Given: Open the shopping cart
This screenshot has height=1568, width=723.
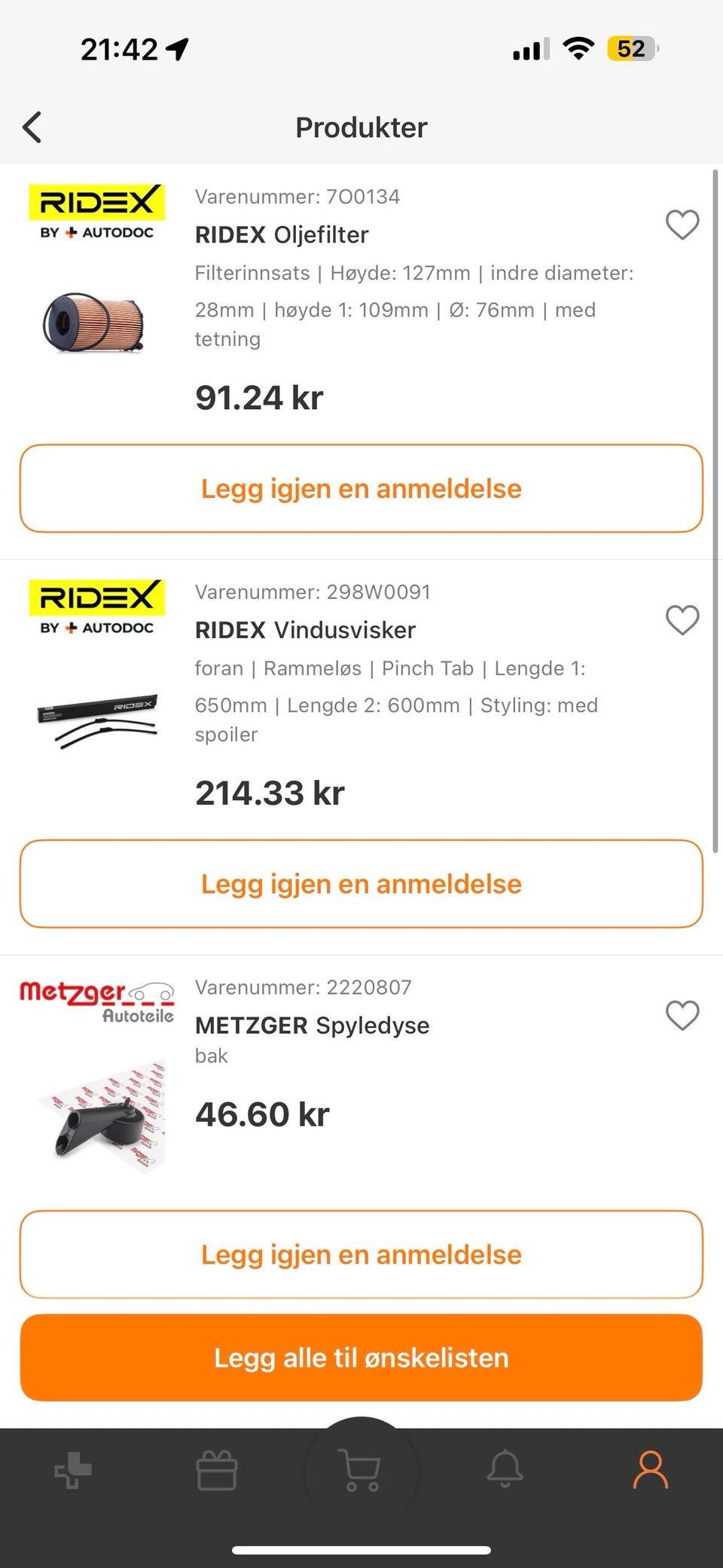Looking at the screenshot, I should [361, 1470].
